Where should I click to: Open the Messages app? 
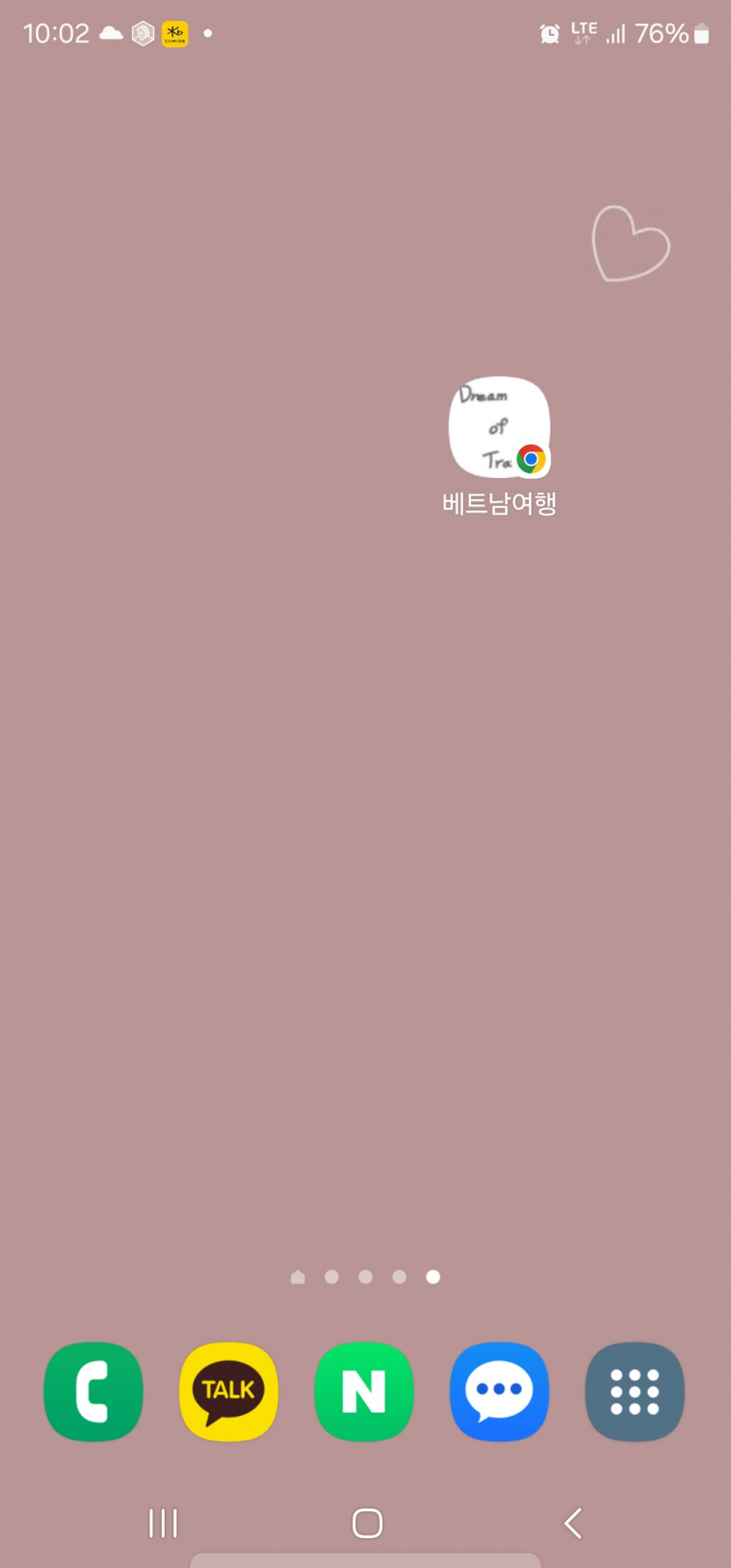pyautogui.click(x=499, y=1391)
